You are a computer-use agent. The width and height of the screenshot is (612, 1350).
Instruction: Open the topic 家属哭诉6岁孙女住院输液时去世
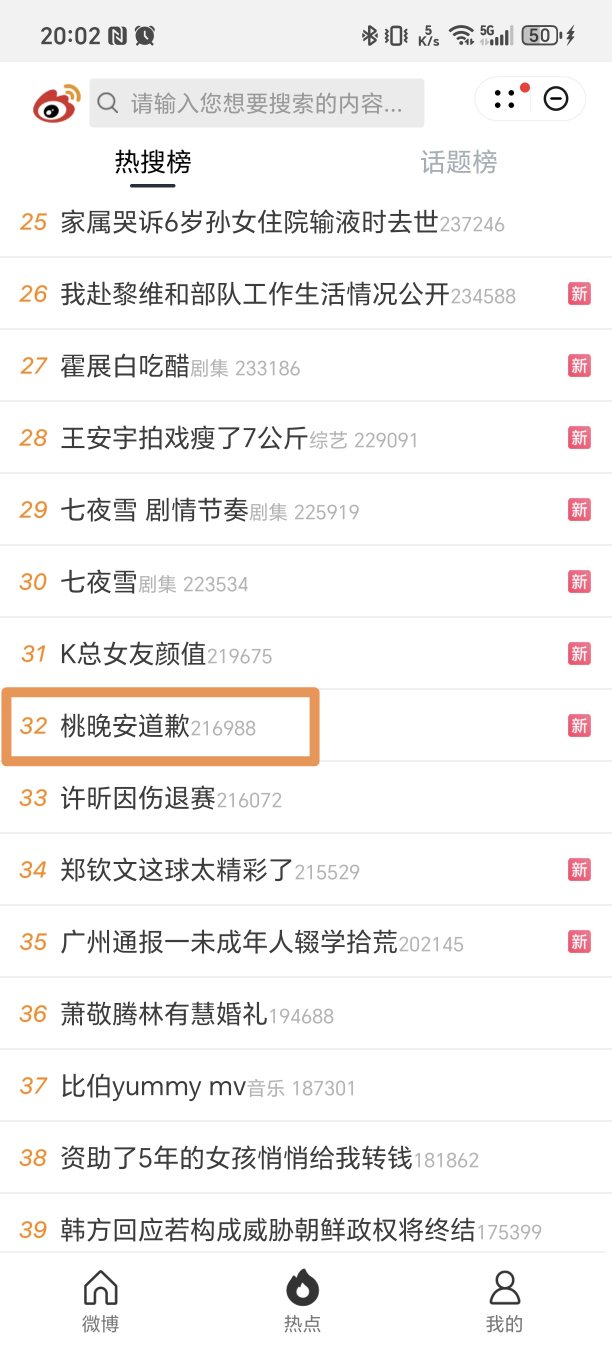pyautogui.click(x=250, y=222)
